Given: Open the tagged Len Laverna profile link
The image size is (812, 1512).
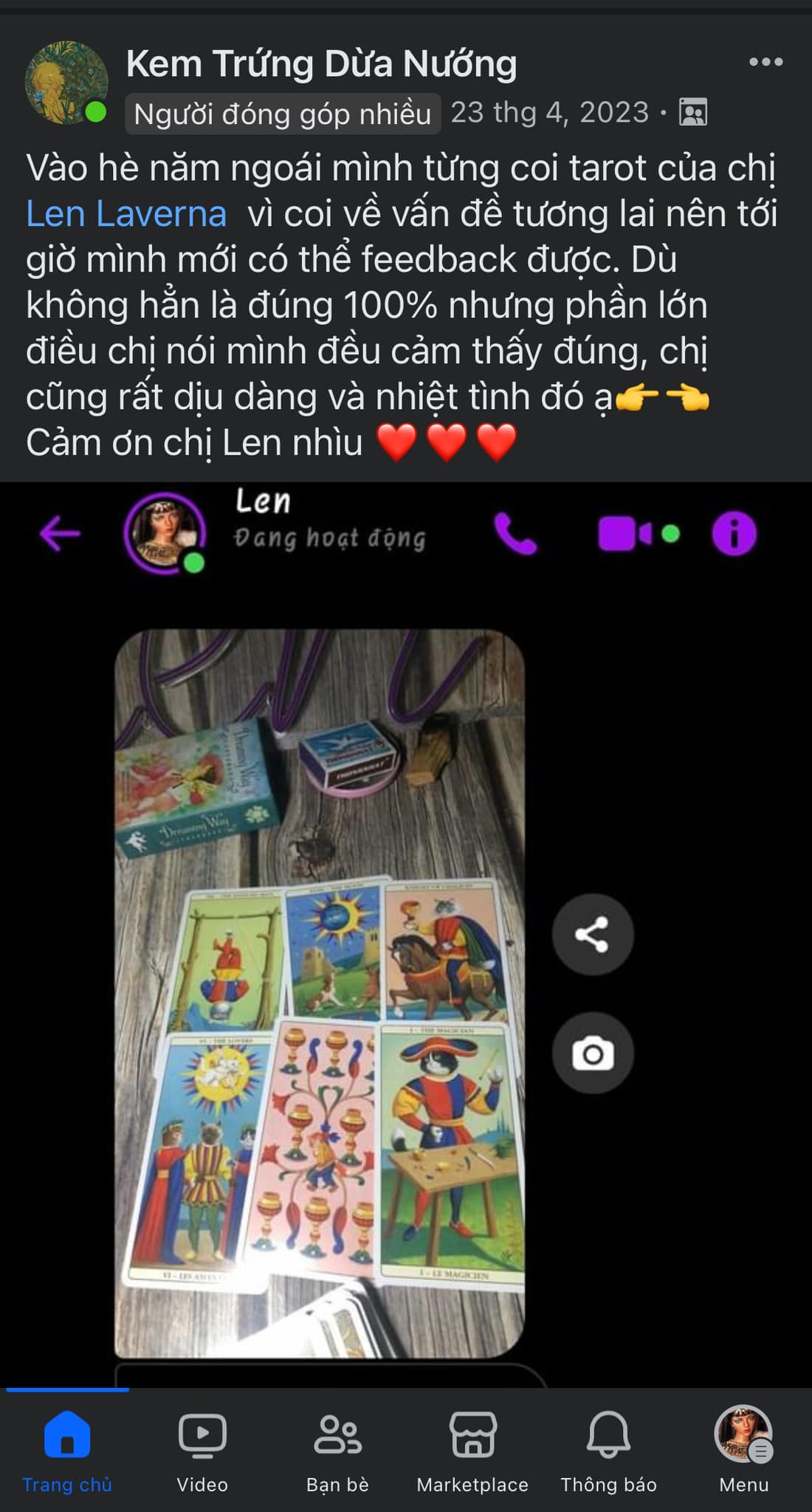Looking at the screenshot, I should 126,213.
